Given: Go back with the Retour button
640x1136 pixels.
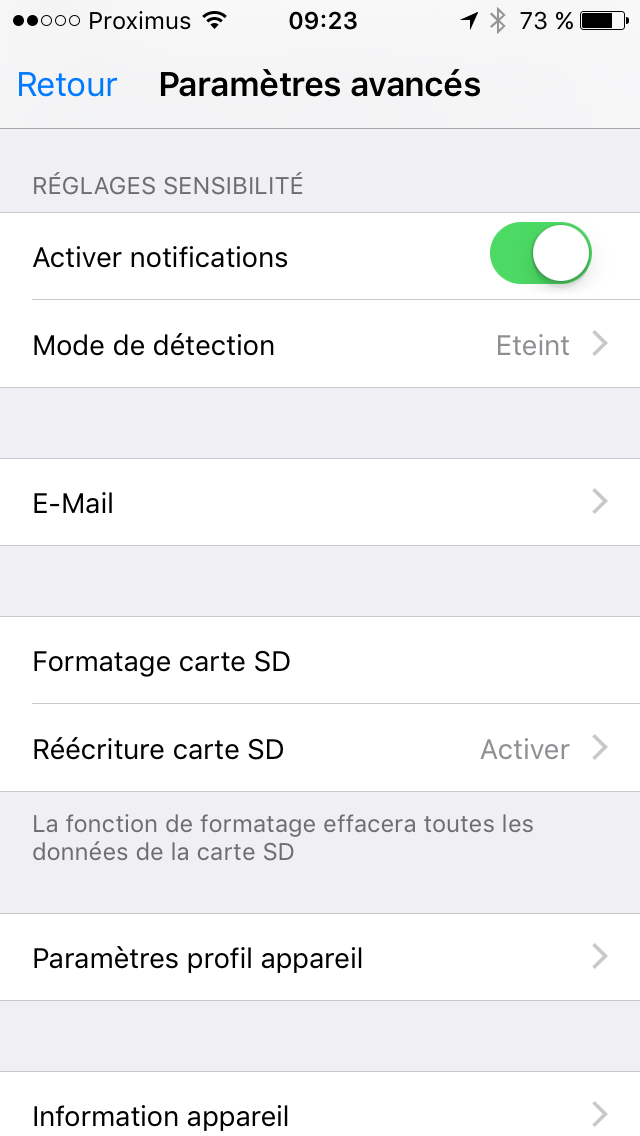Looking at the screenshot, I should 67,85.
